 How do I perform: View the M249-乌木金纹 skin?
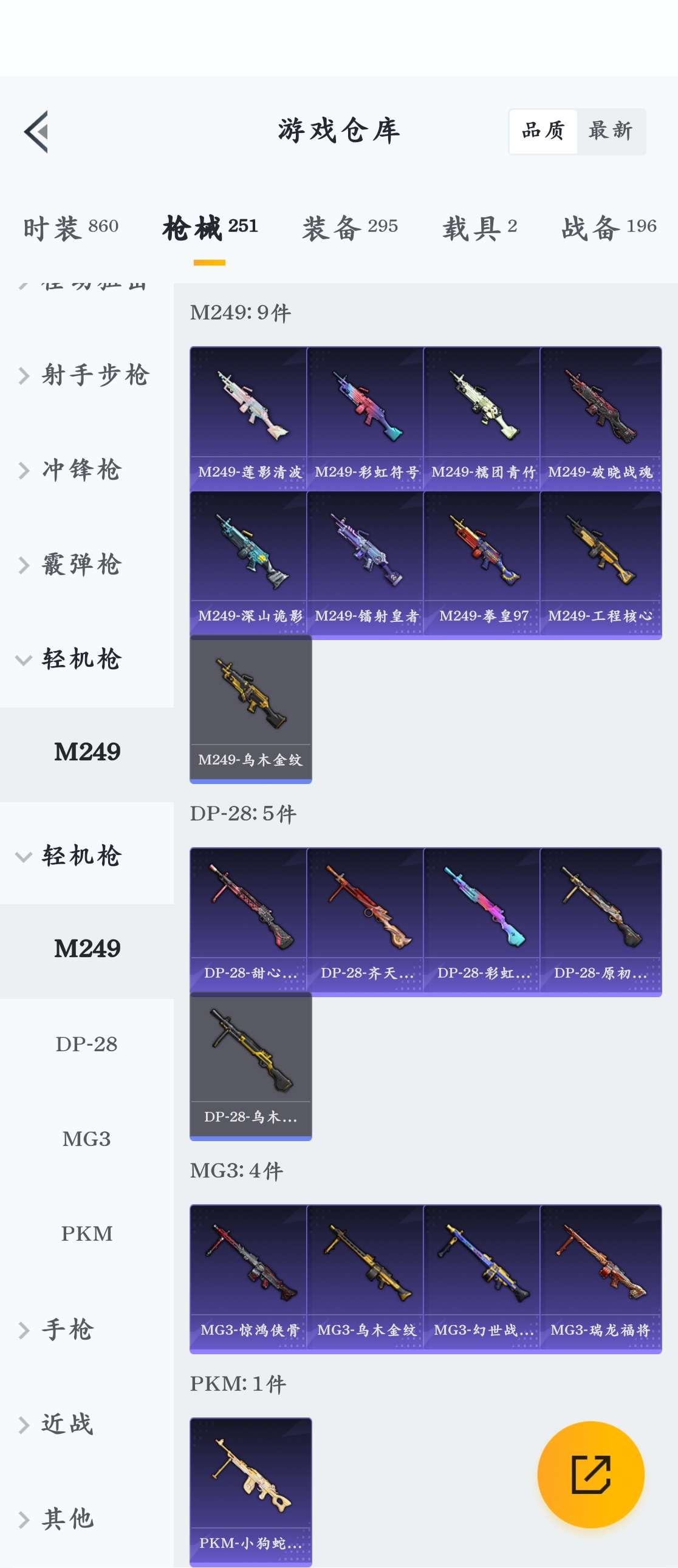click(x=250, y=709)
